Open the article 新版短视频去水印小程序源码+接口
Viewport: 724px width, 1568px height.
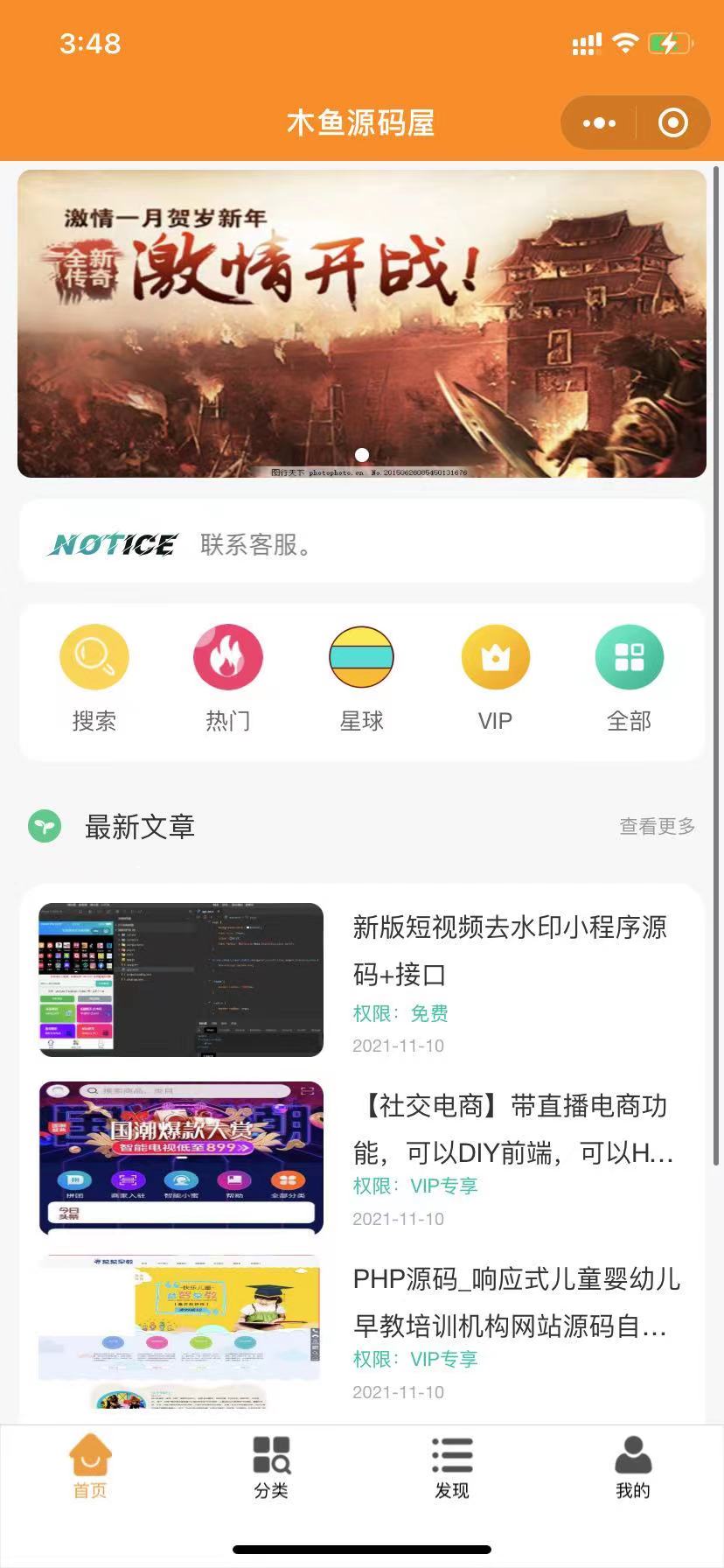(509, 951)
